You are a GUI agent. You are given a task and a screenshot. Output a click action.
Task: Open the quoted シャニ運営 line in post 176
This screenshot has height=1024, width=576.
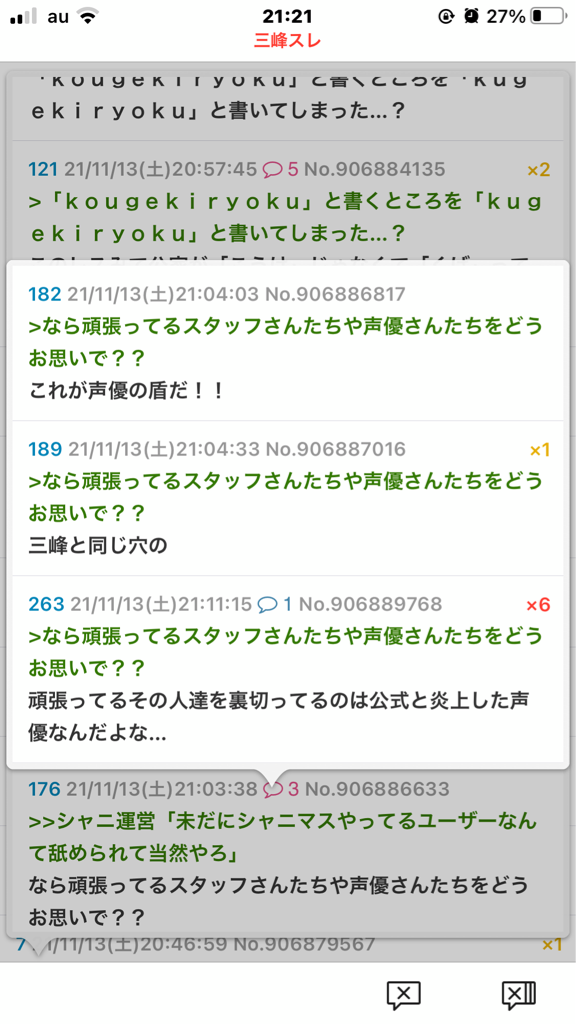pos(282,837)
